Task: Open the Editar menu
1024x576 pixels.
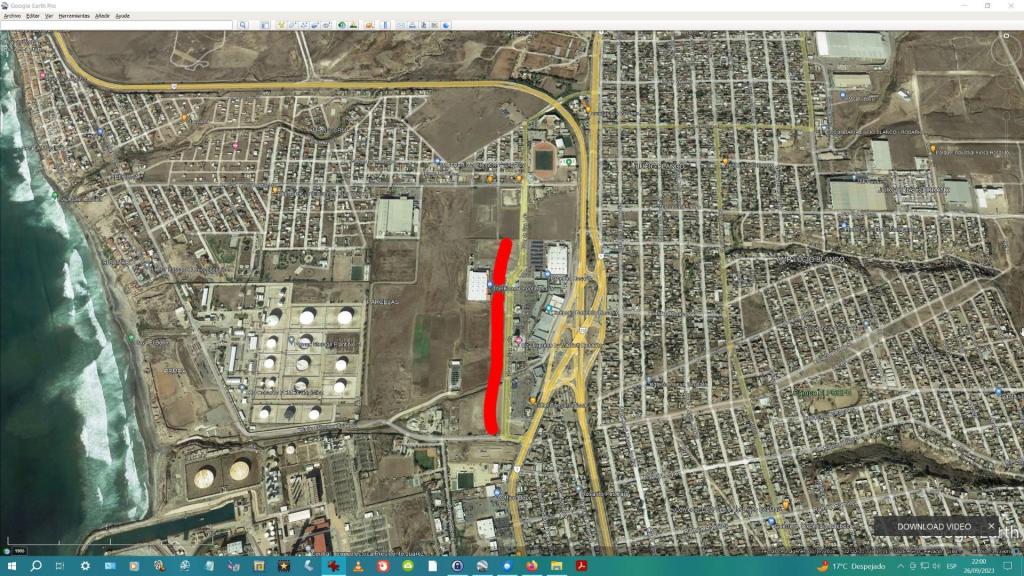Action: click(33, 16)
